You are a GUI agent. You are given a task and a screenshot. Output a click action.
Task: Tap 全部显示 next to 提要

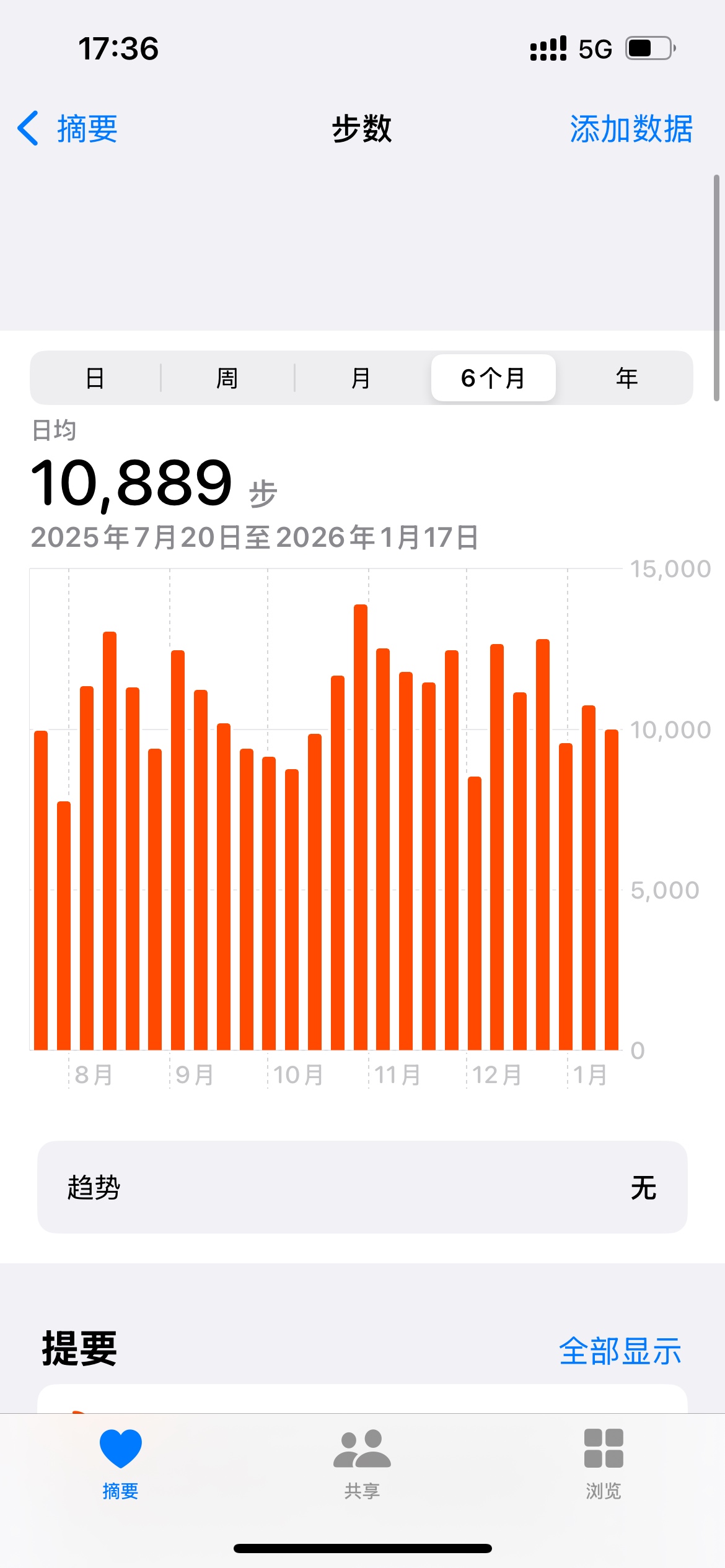tap(620, 1351)
